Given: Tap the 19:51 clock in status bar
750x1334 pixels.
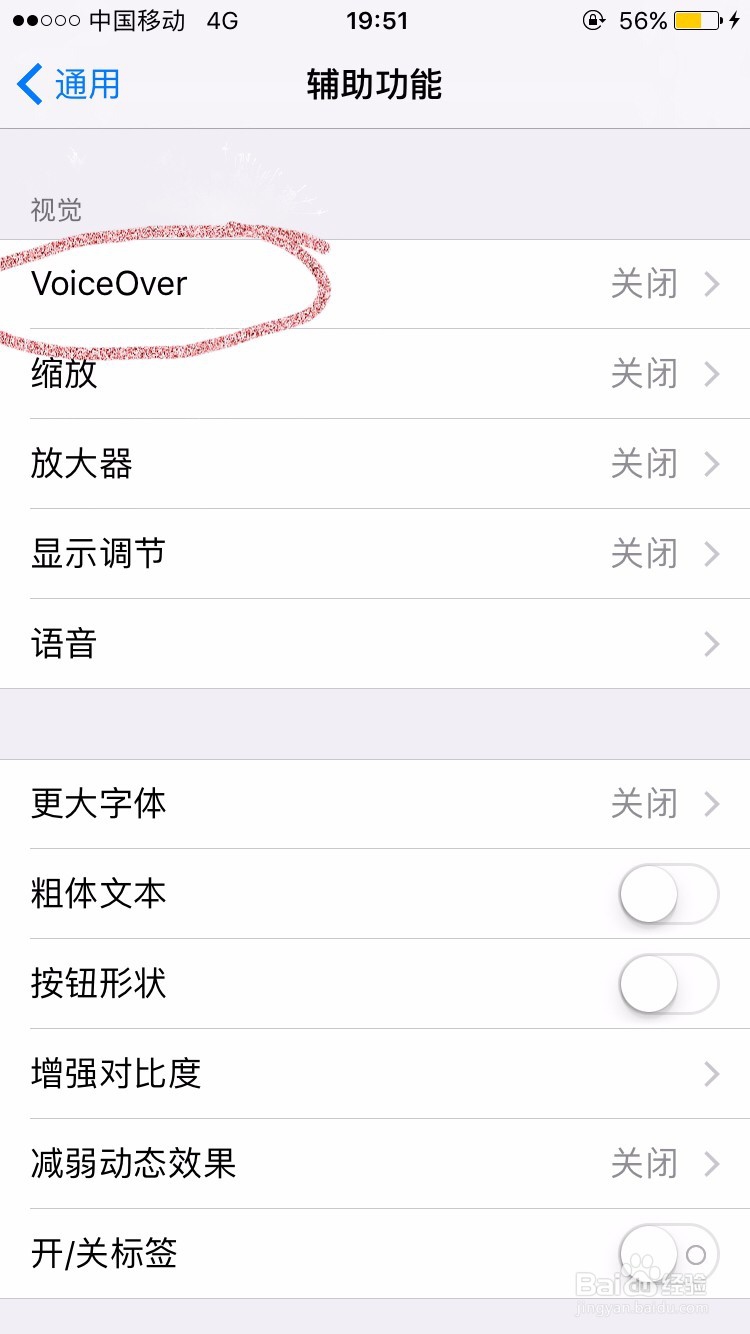Looking at the screenshot, I should pyautogui.click(x=375, y=20).
